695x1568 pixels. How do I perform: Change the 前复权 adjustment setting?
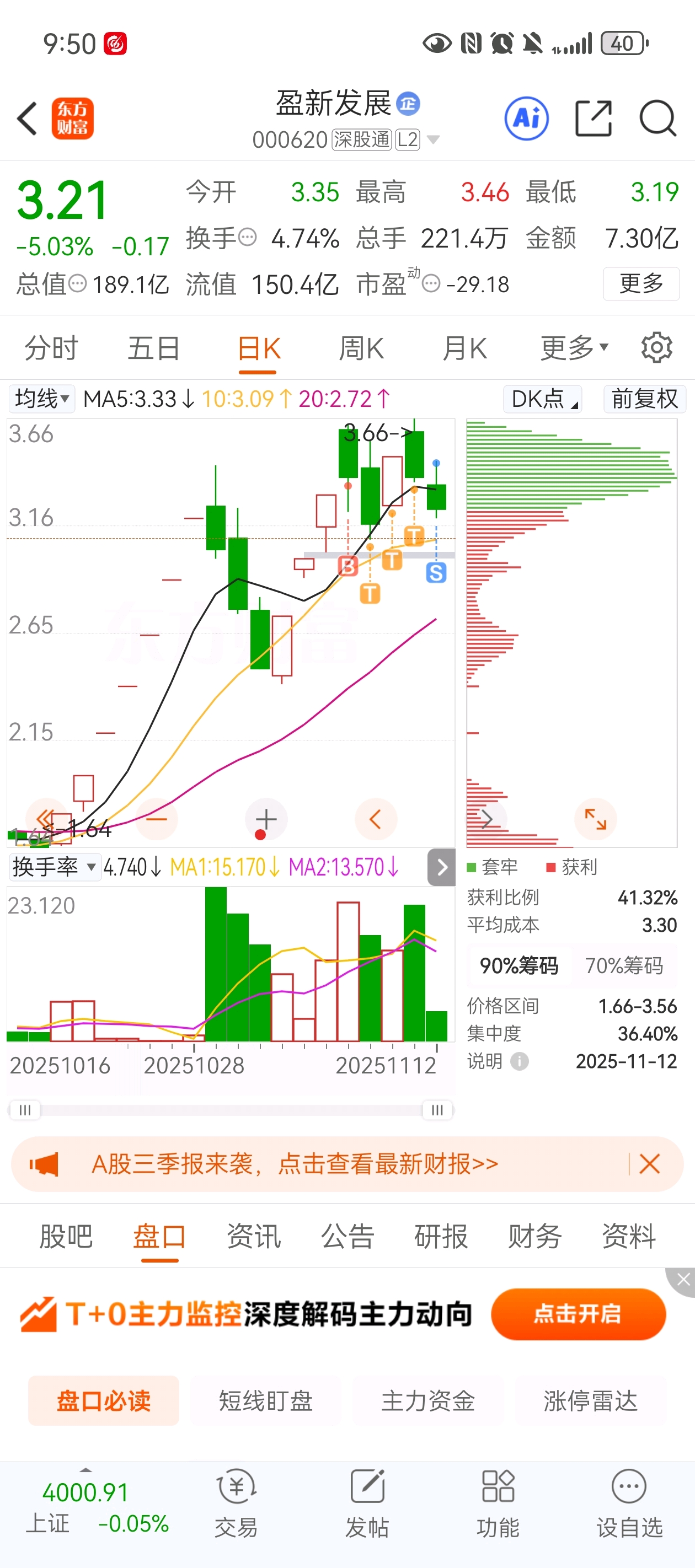pyautogui.click(x=644, y=399)
